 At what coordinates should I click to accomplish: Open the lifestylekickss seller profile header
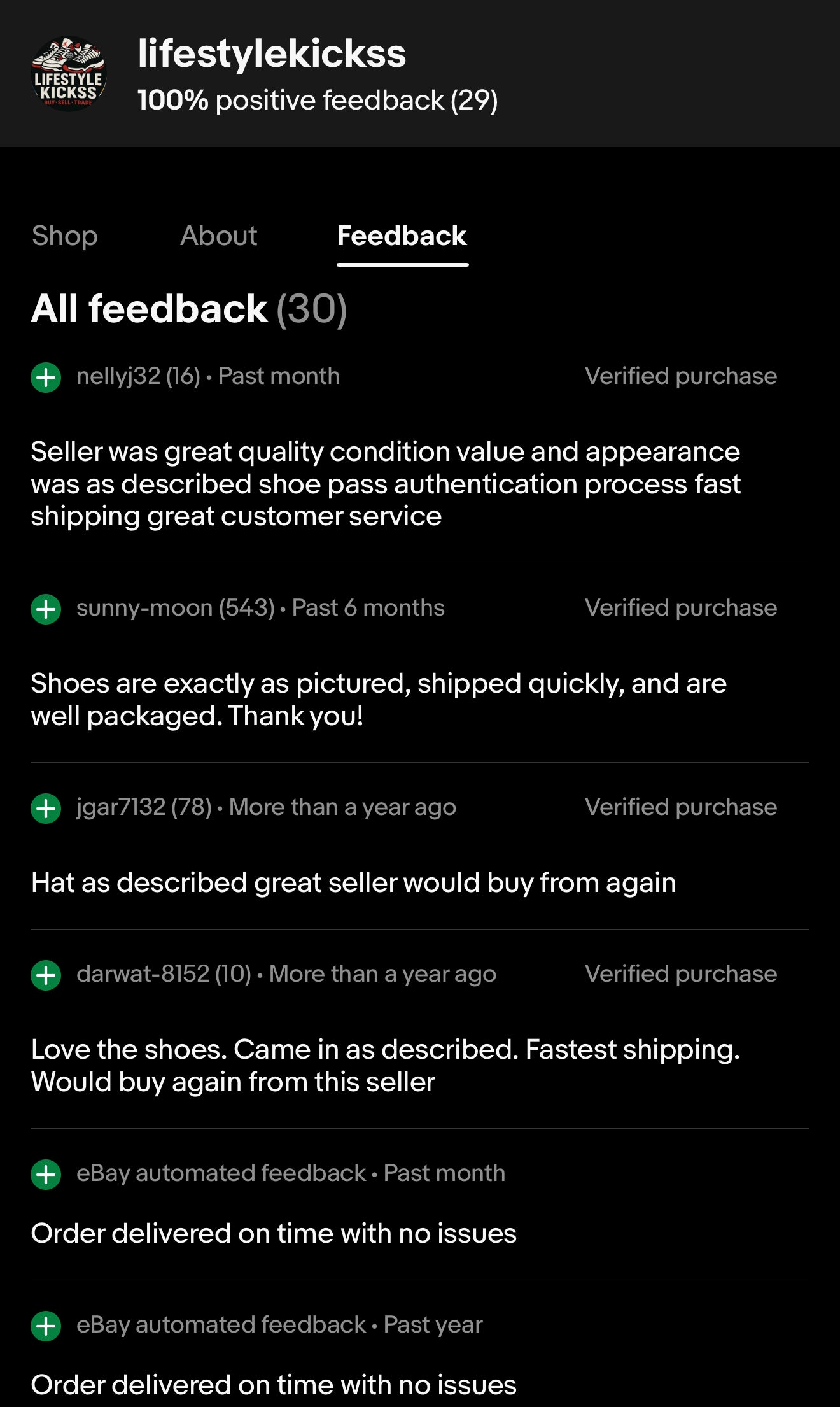tap(272, 53)
